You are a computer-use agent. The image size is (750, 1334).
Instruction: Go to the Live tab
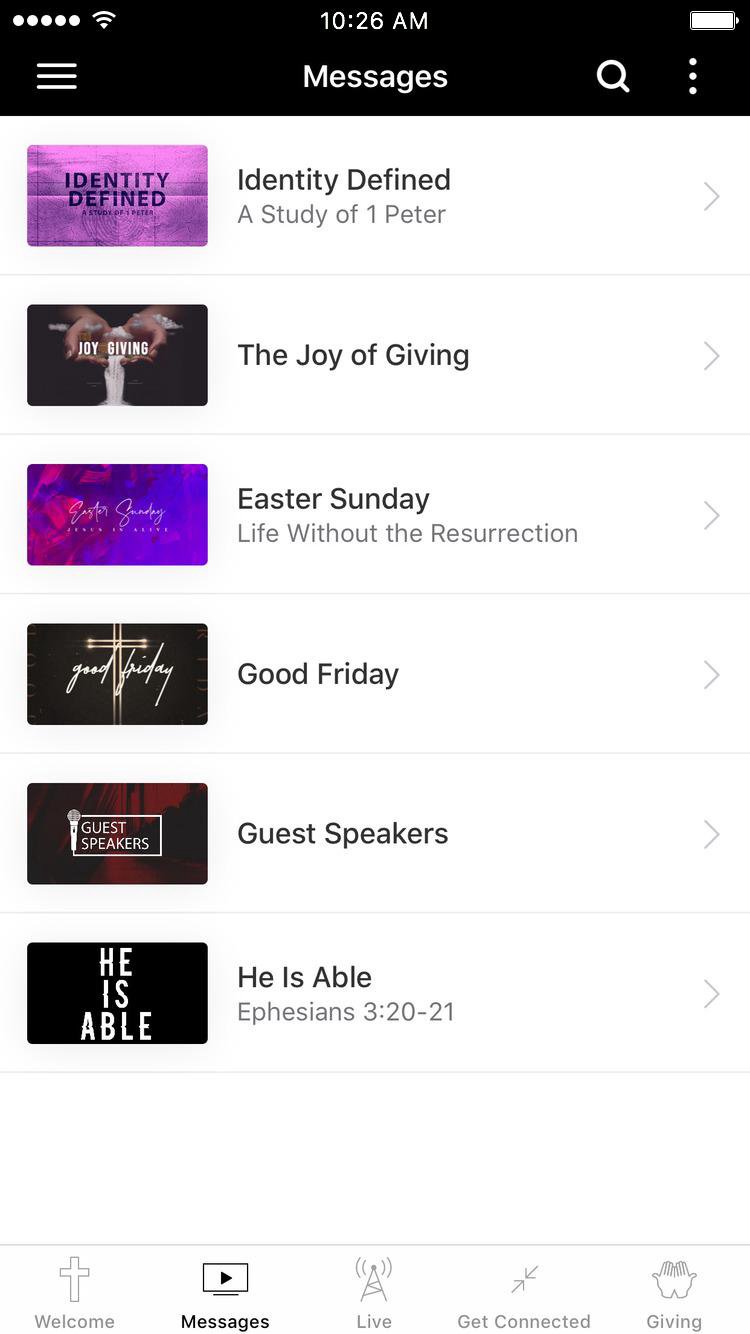click(x=374, y=1292)
